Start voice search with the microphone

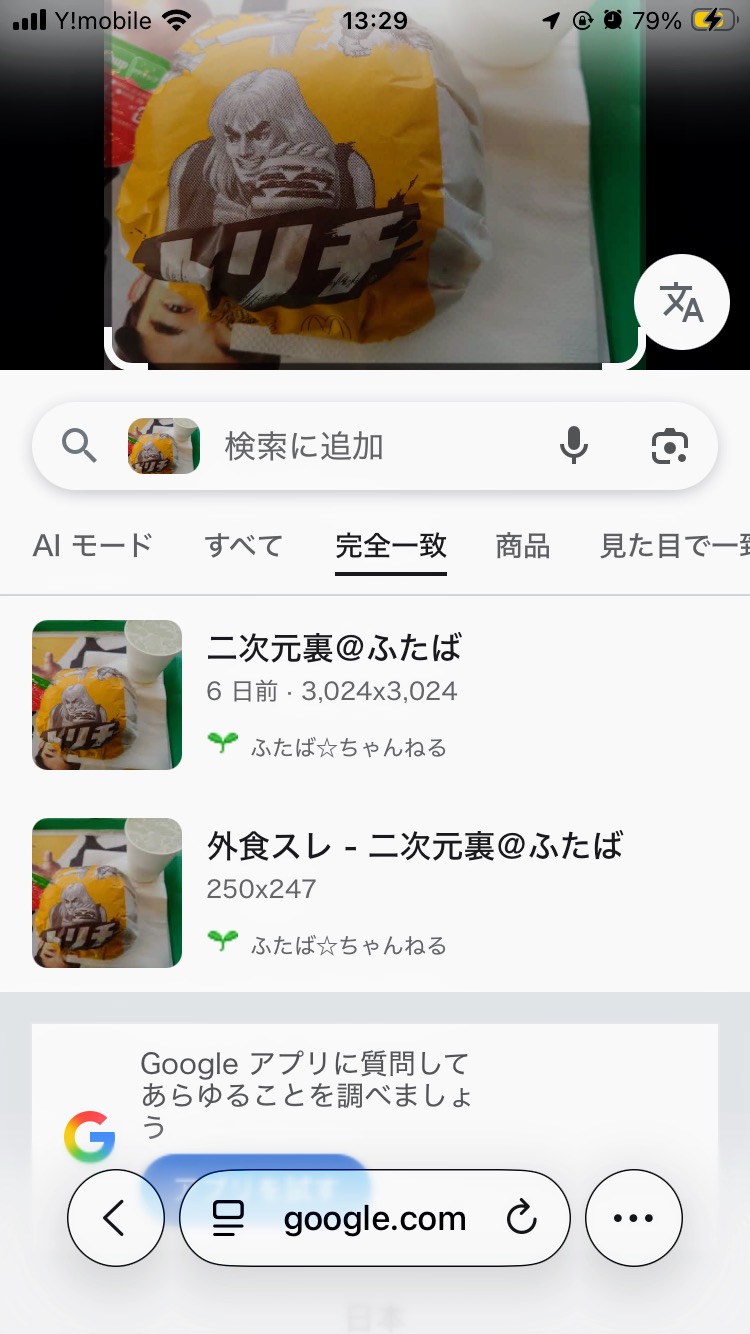pos(573,446)
